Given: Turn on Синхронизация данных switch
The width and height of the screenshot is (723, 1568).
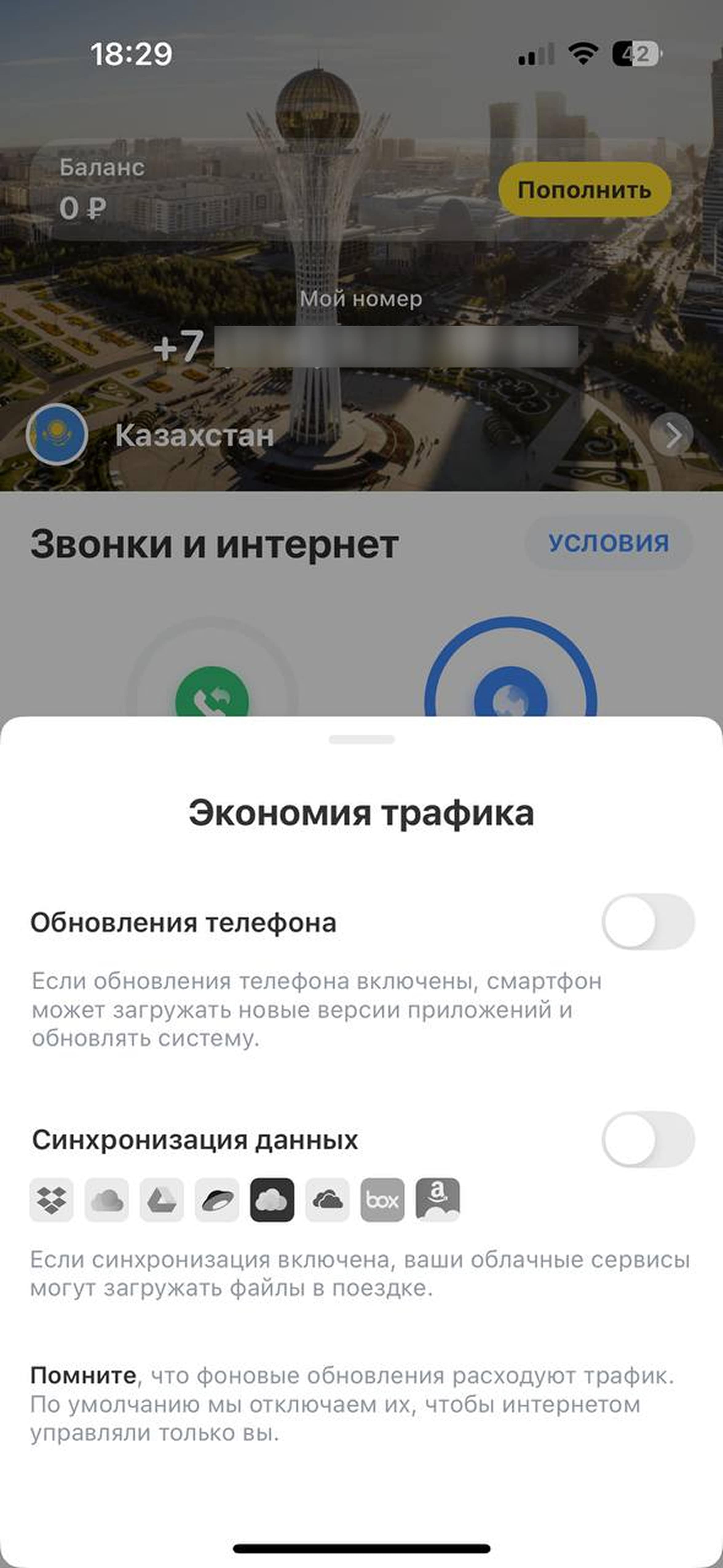Looking at the screenshot, I should coord(648,1139).
